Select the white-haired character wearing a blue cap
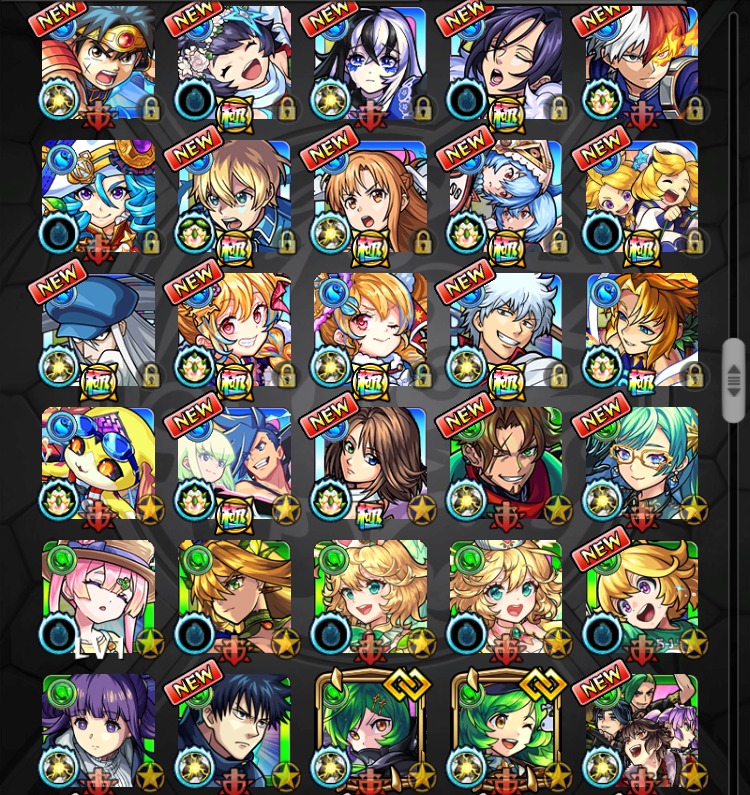The height and width of the screenshot is (795, 750). [x=98, y=330]
